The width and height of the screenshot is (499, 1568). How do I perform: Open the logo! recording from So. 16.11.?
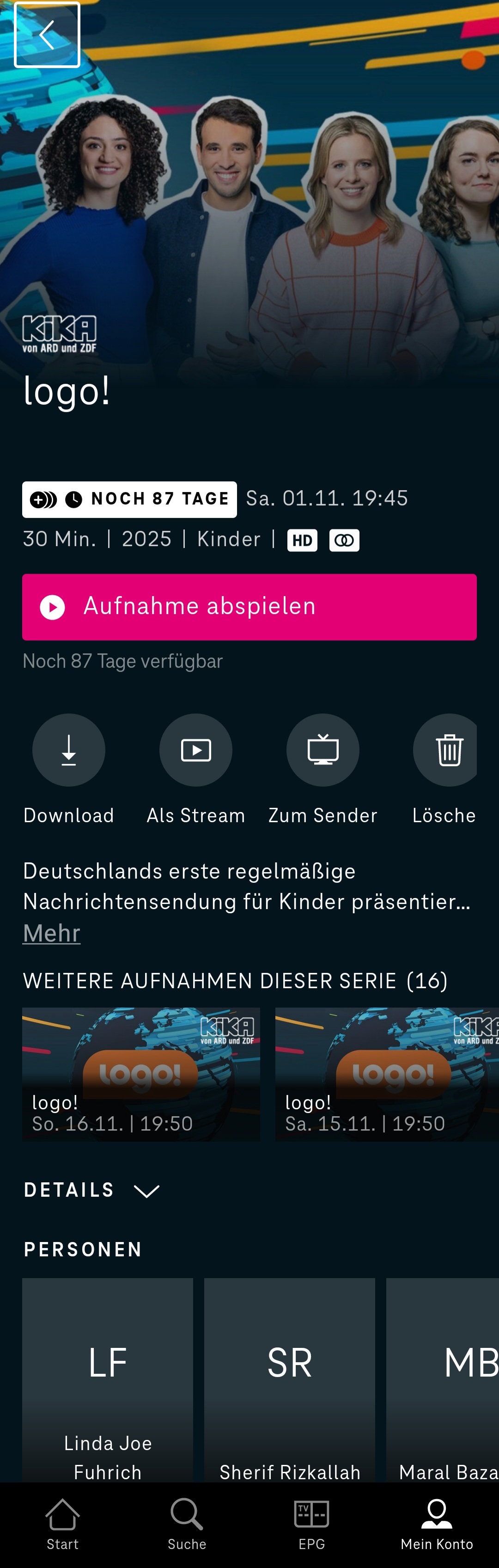pos(141,1074)
